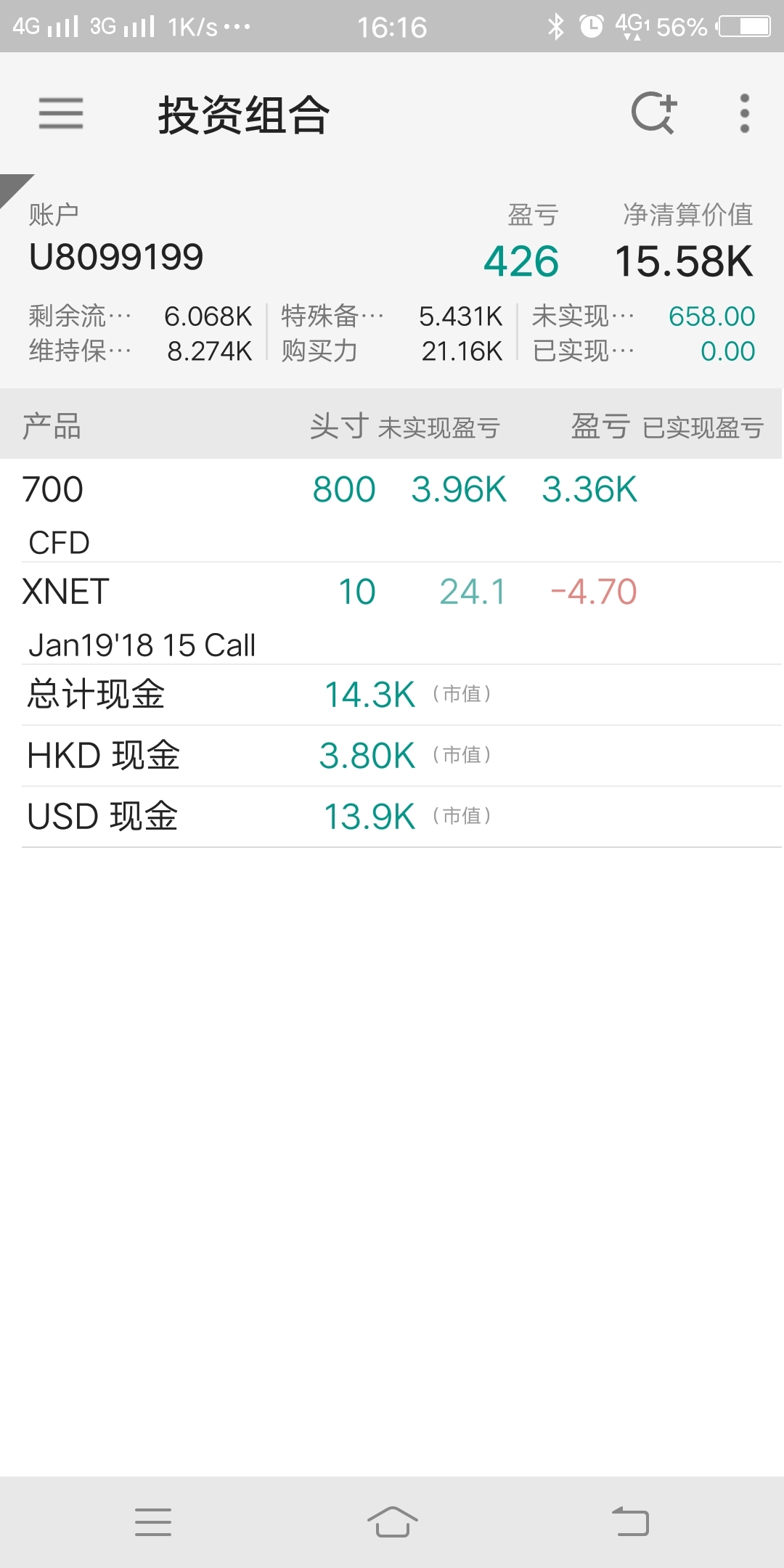Open the 700 CFD position row

[392, 510]
